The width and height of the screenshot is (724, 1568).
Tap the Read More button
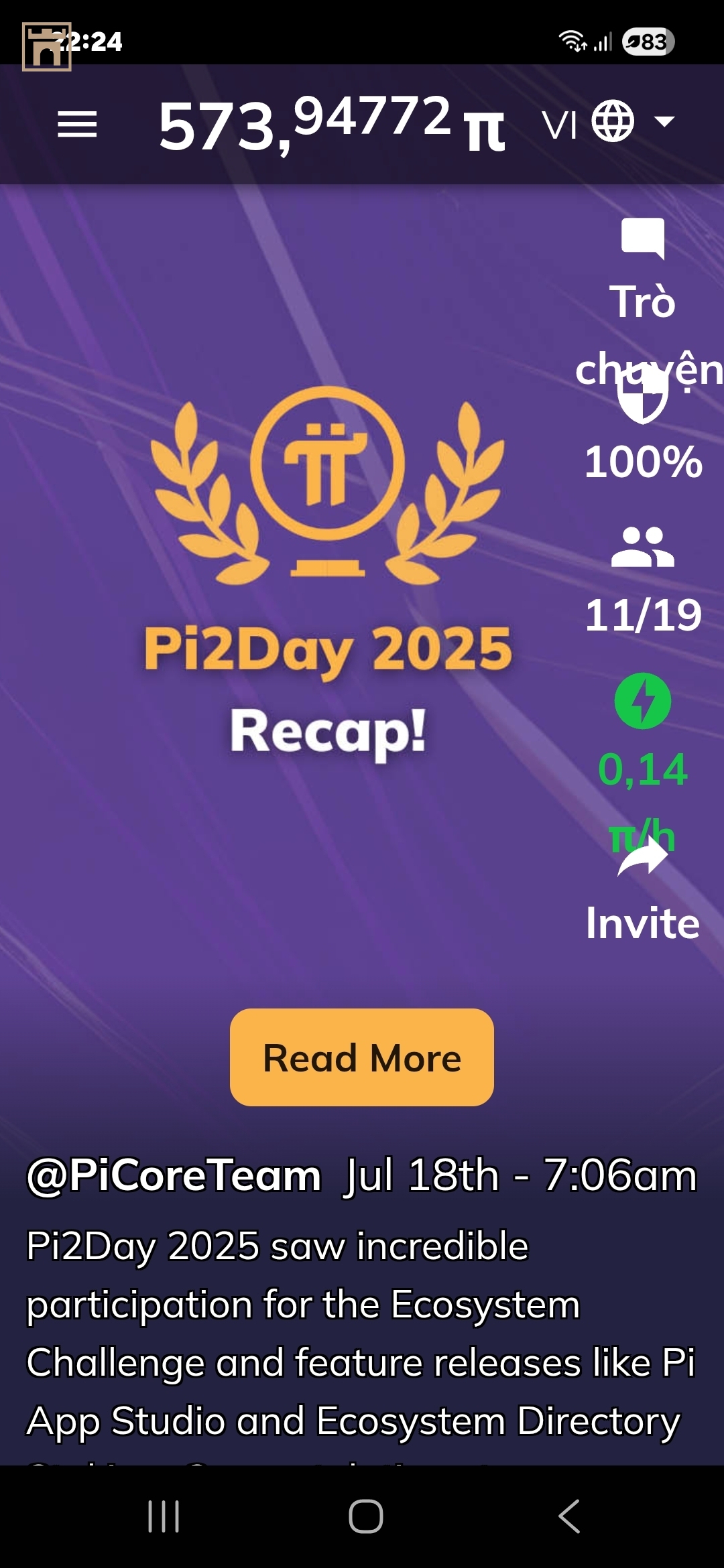(362, 1057)
